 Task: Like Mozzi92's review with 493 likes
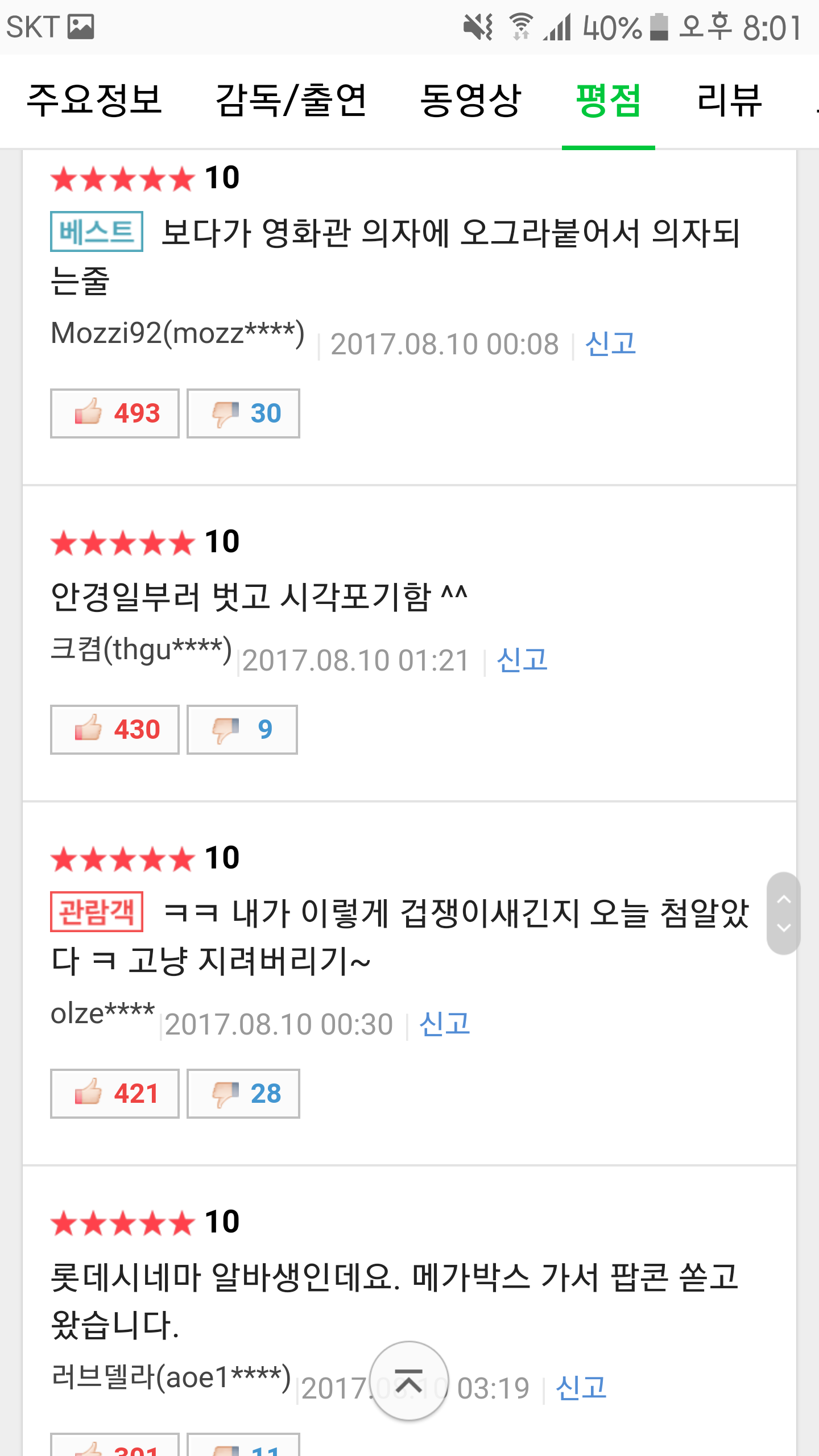pos(115,413)
